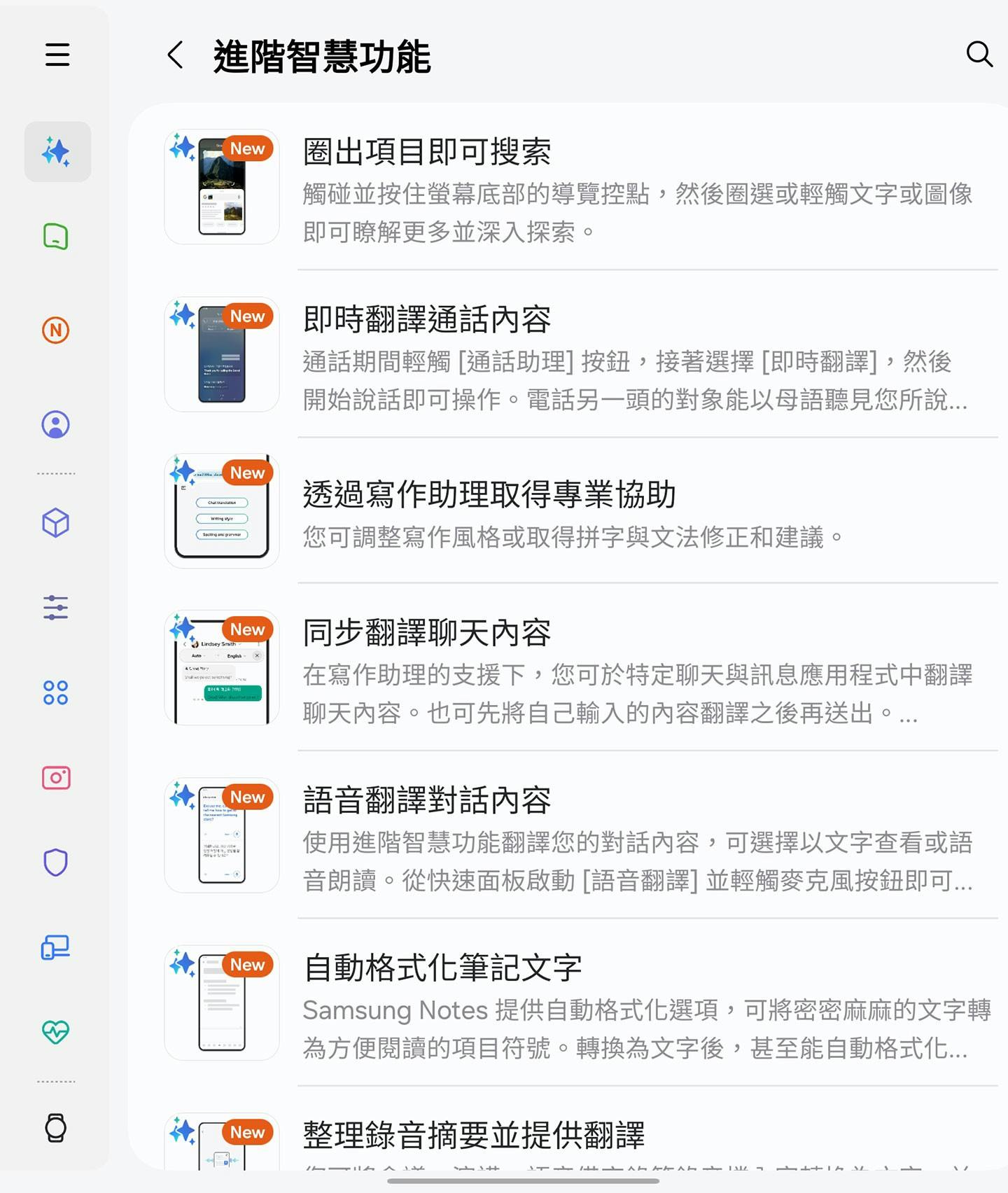Screen dimensions: 1008x1193
Task: Select the orange N sidebar icon
Action: [x=56, y=330]
